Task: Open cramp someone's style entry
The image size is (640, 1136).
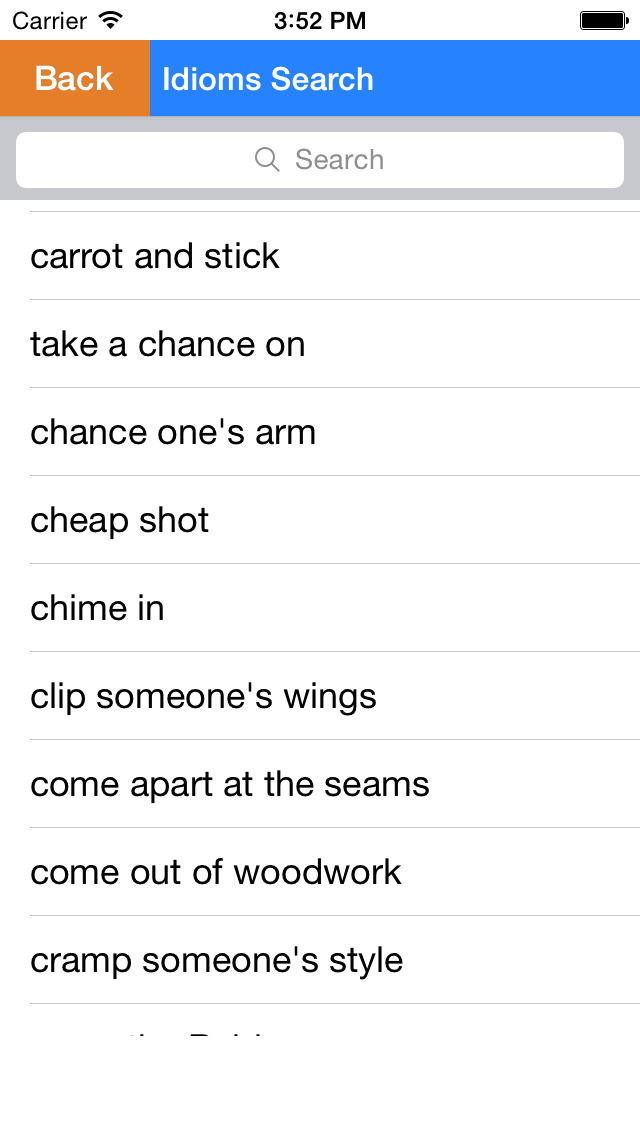Action: [x=320, y=960]
